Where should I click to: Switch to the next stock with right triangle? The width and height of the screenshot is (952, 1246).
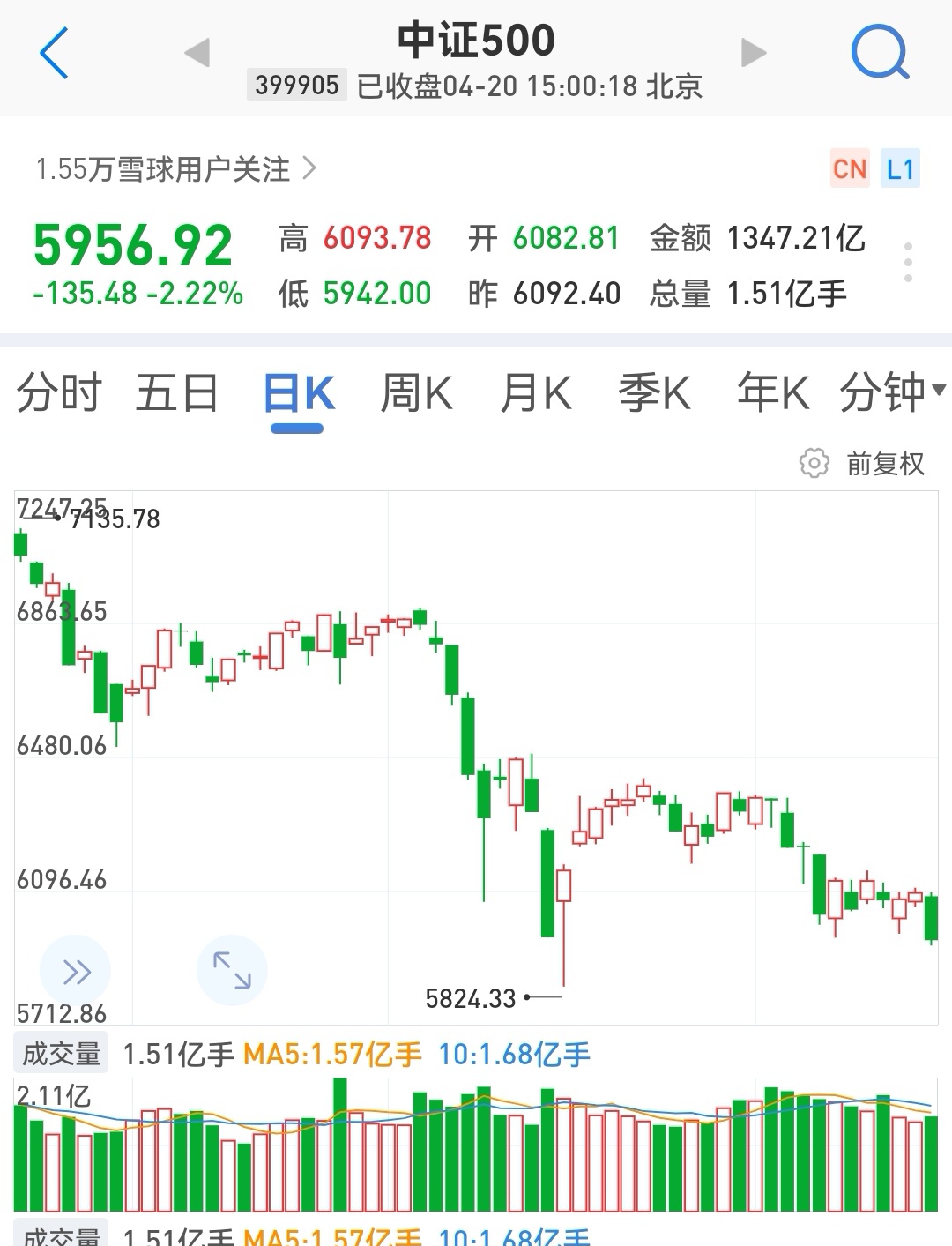pos(753,53)
